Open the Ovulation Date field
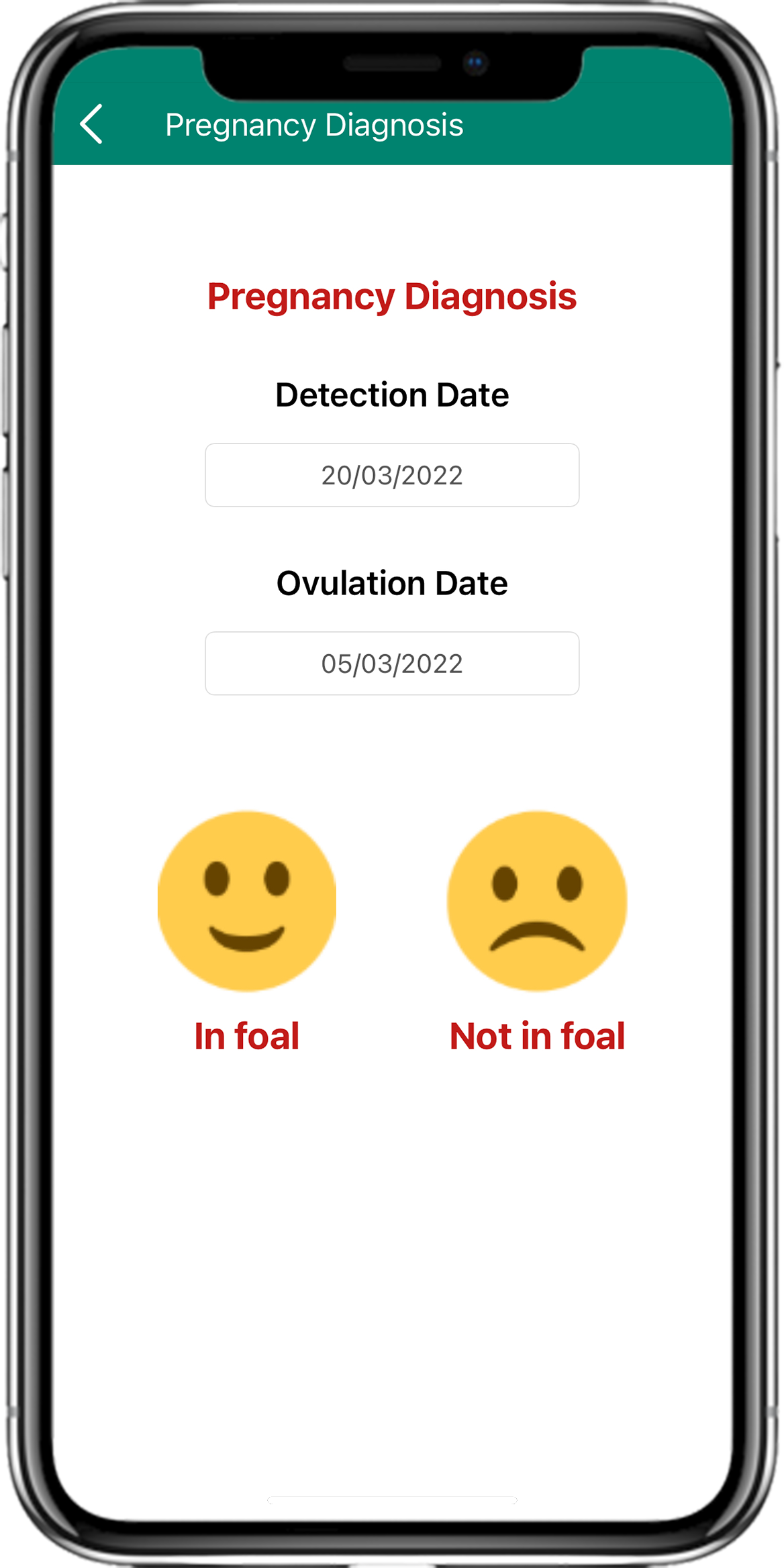Screen dimensions: 784x1568 tap(392, 664)
